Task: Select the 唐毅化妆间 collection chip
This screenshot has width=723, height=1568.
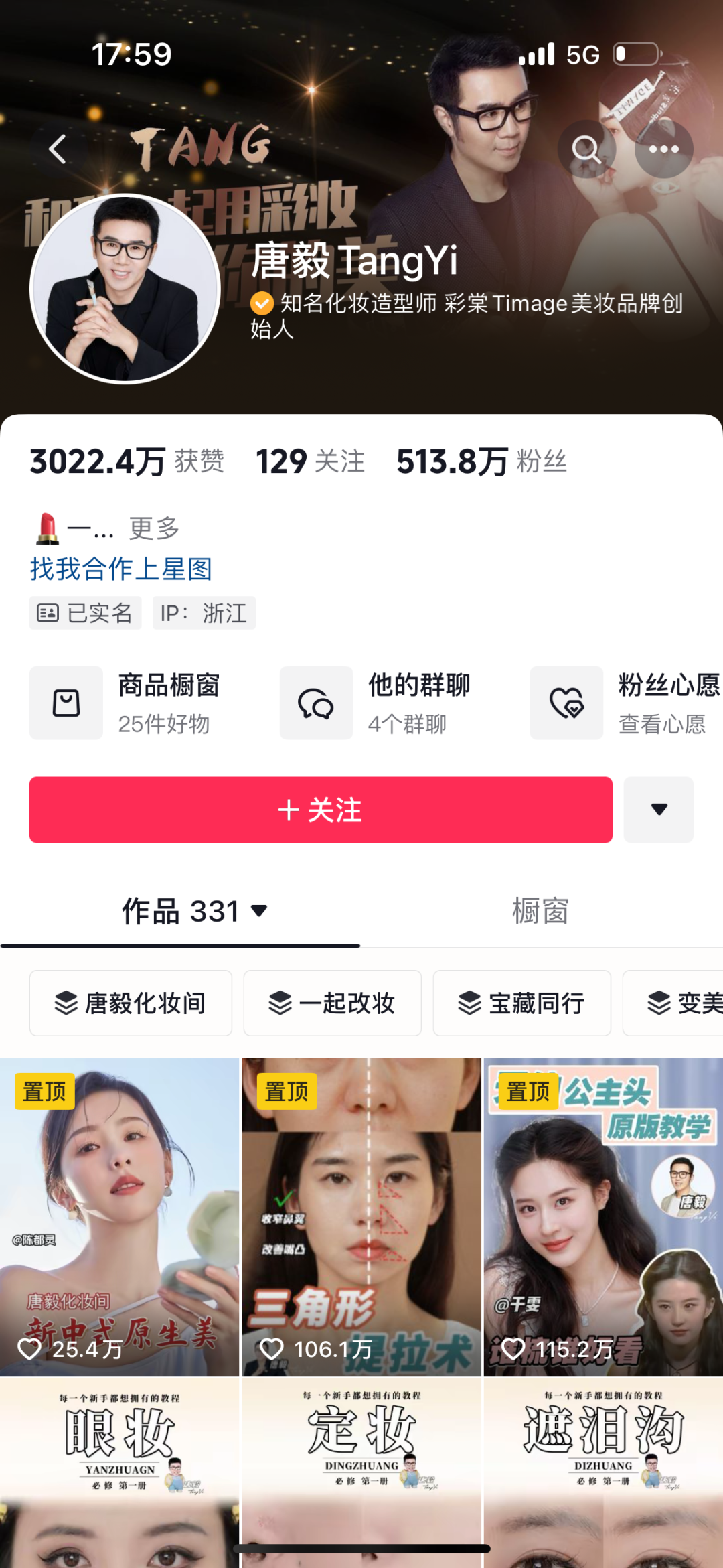Action: click(x=131, y=1003)
